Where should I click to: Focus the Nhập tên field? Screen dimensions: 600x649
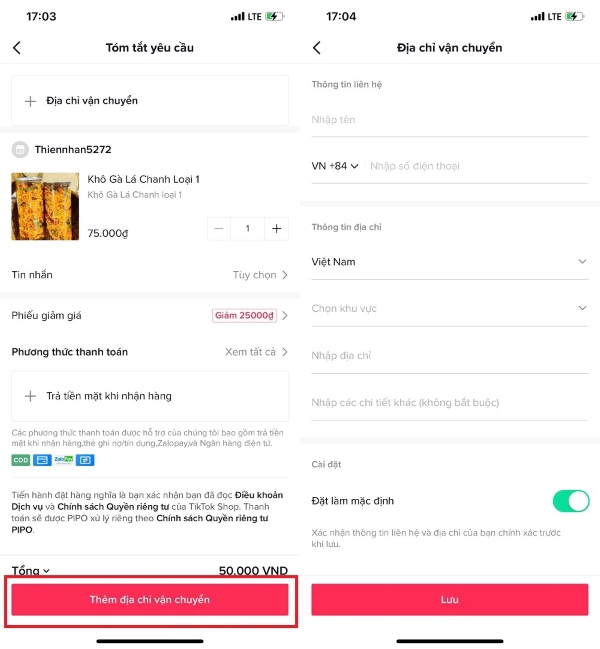pos(449,120)
